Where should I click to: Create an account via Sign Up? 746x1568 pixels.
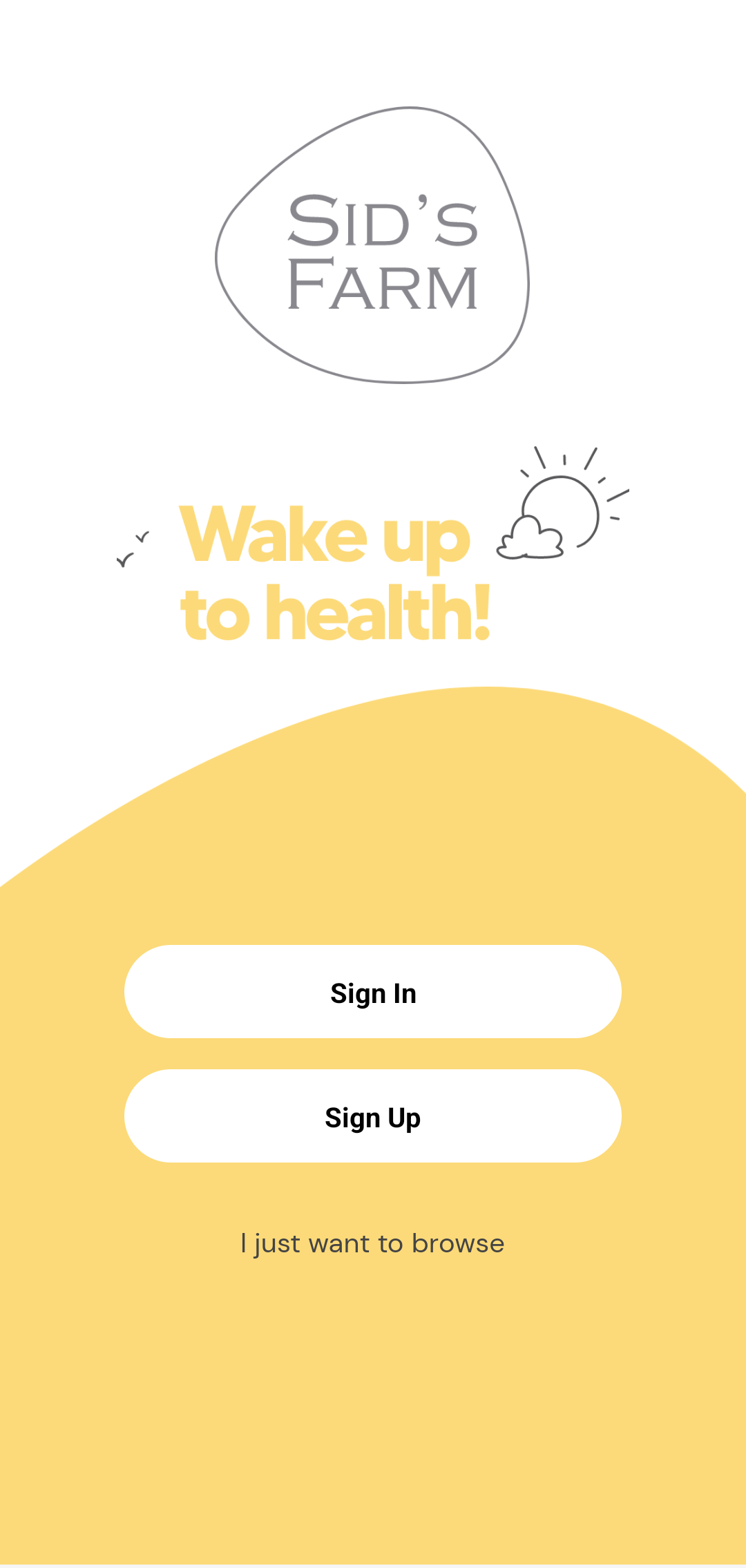click(x=373, y=1116)
